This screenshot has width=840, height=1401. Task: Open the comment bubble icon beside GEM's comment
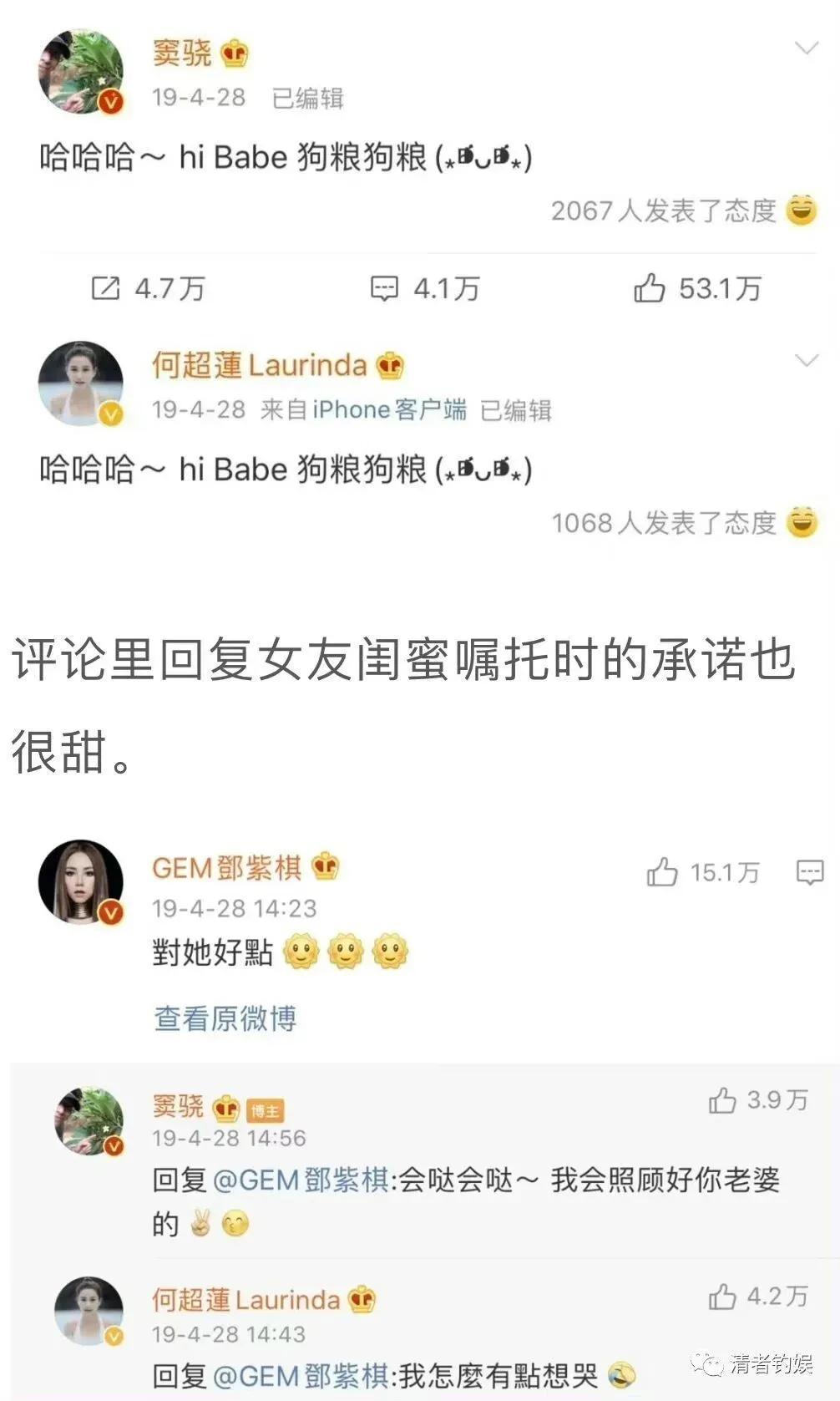(x=808, y=872)
